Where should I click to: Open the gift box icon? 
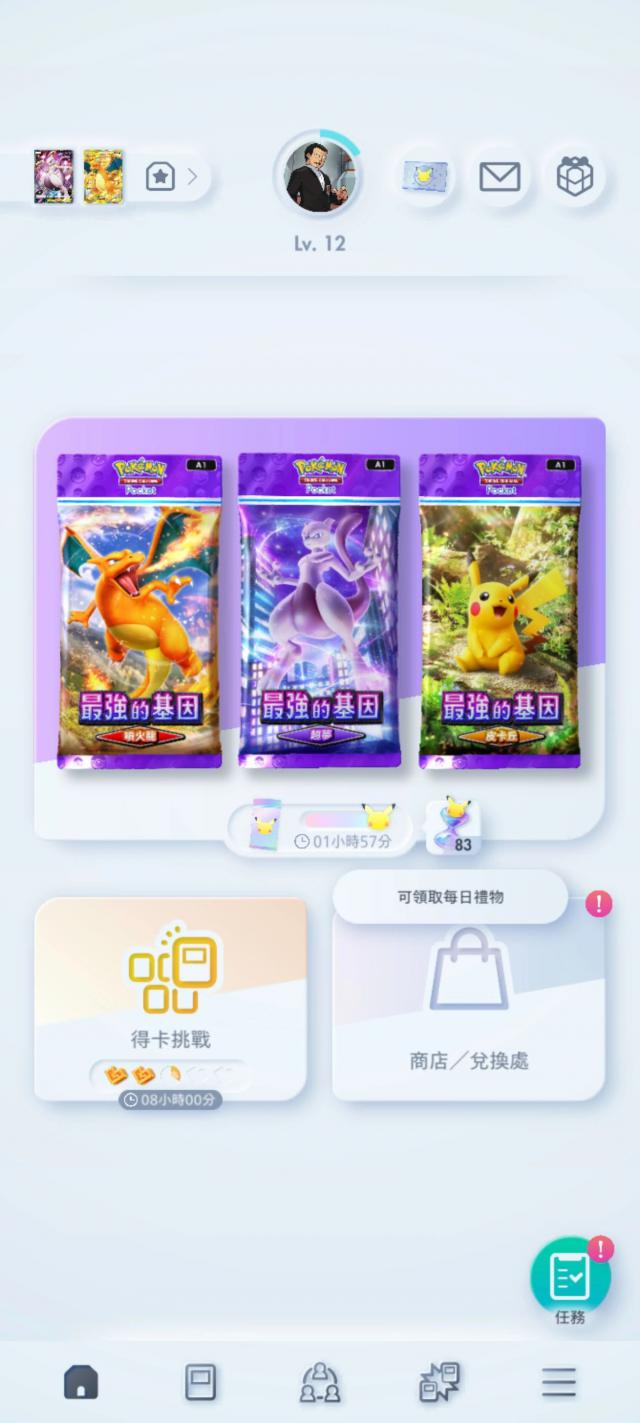[574, 177]
